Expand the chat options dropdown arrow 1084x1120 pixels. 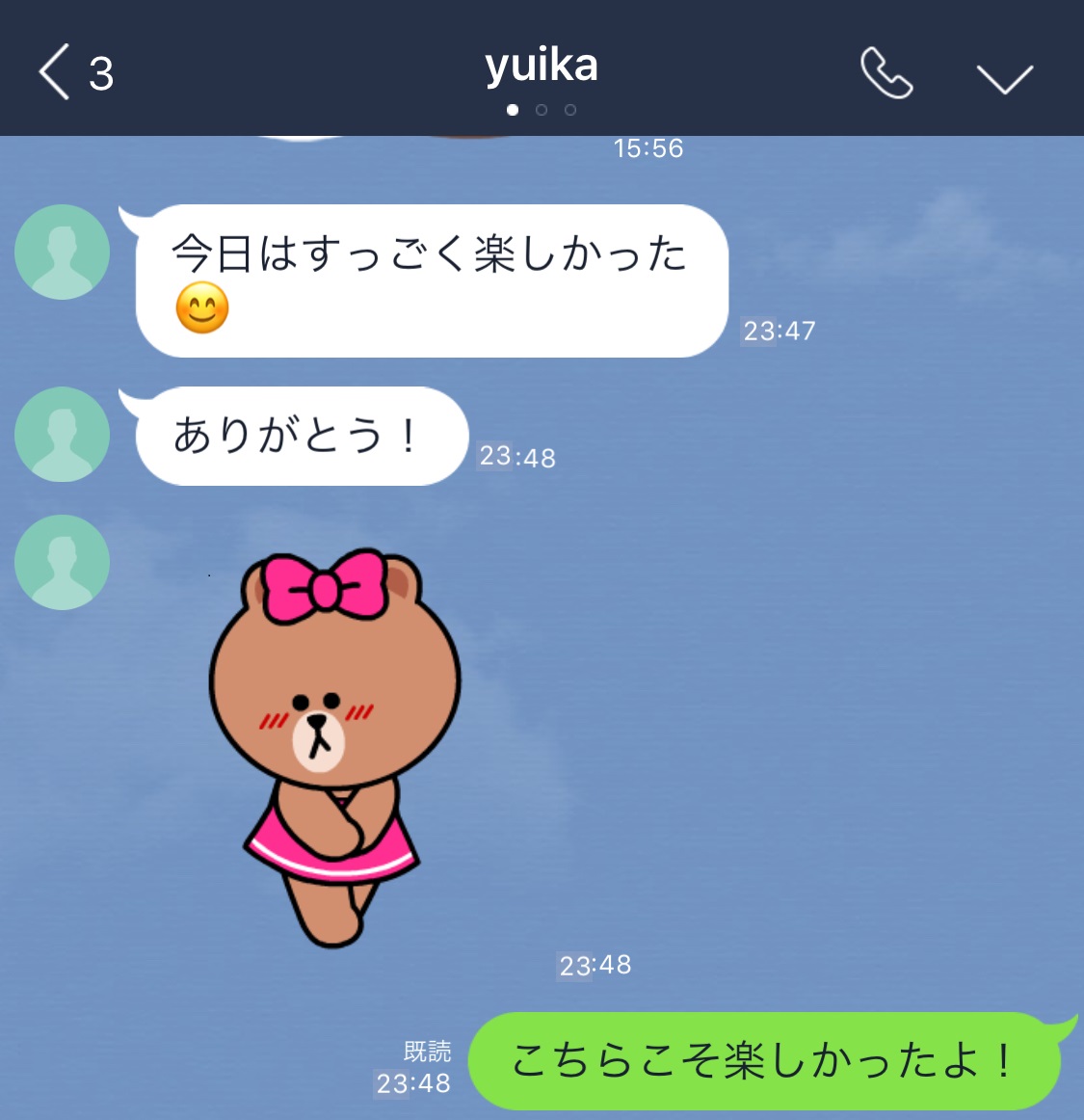[x=1004, y=77]
